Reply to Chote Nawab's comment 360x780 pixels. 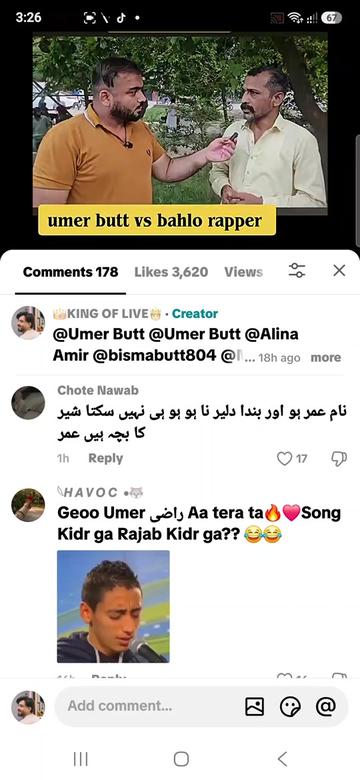[105, 458]
